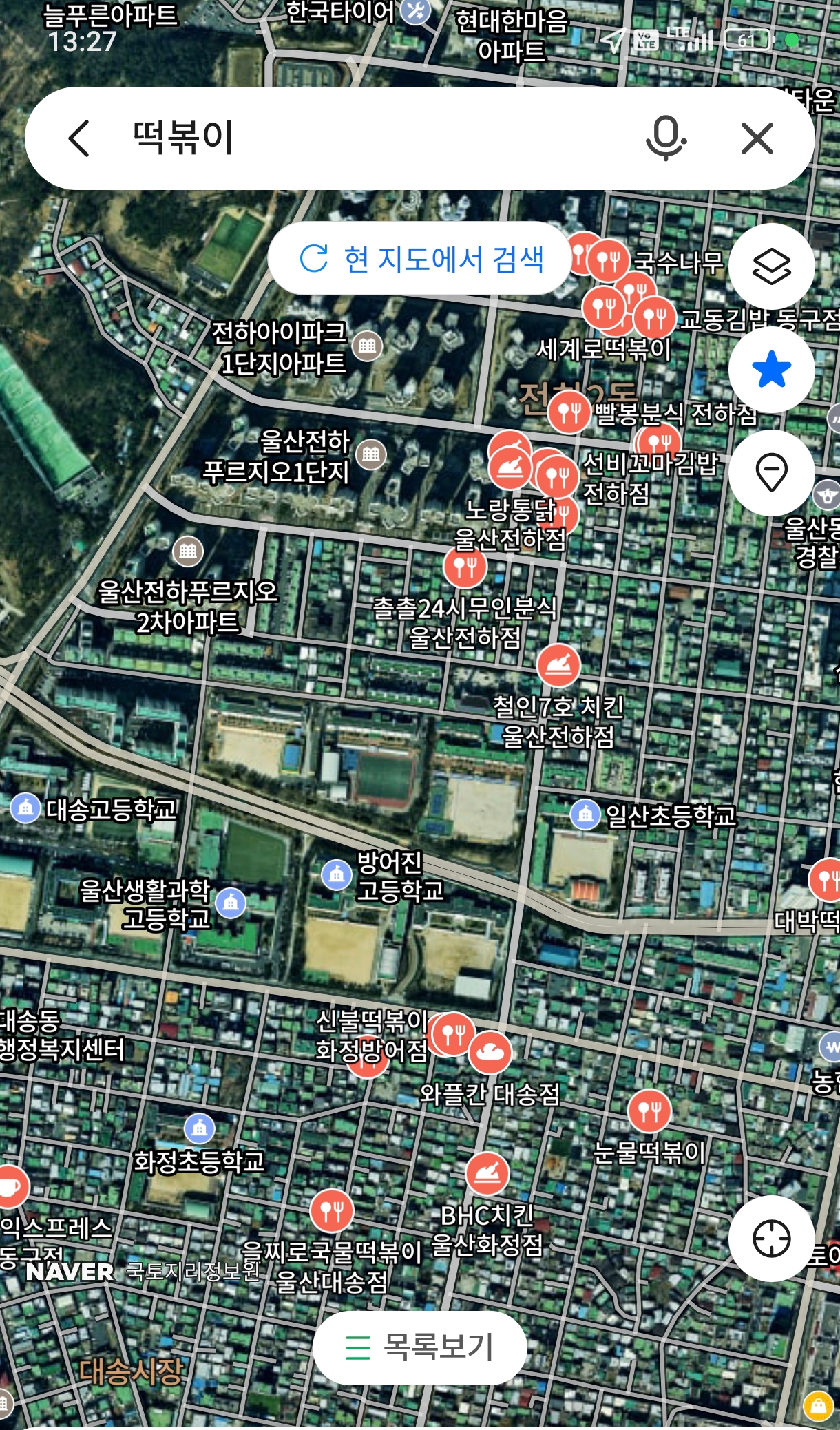Select the 신불떡볶이 화정방어점 marker
840x1430 pixels.
(x=453, y=1033)
